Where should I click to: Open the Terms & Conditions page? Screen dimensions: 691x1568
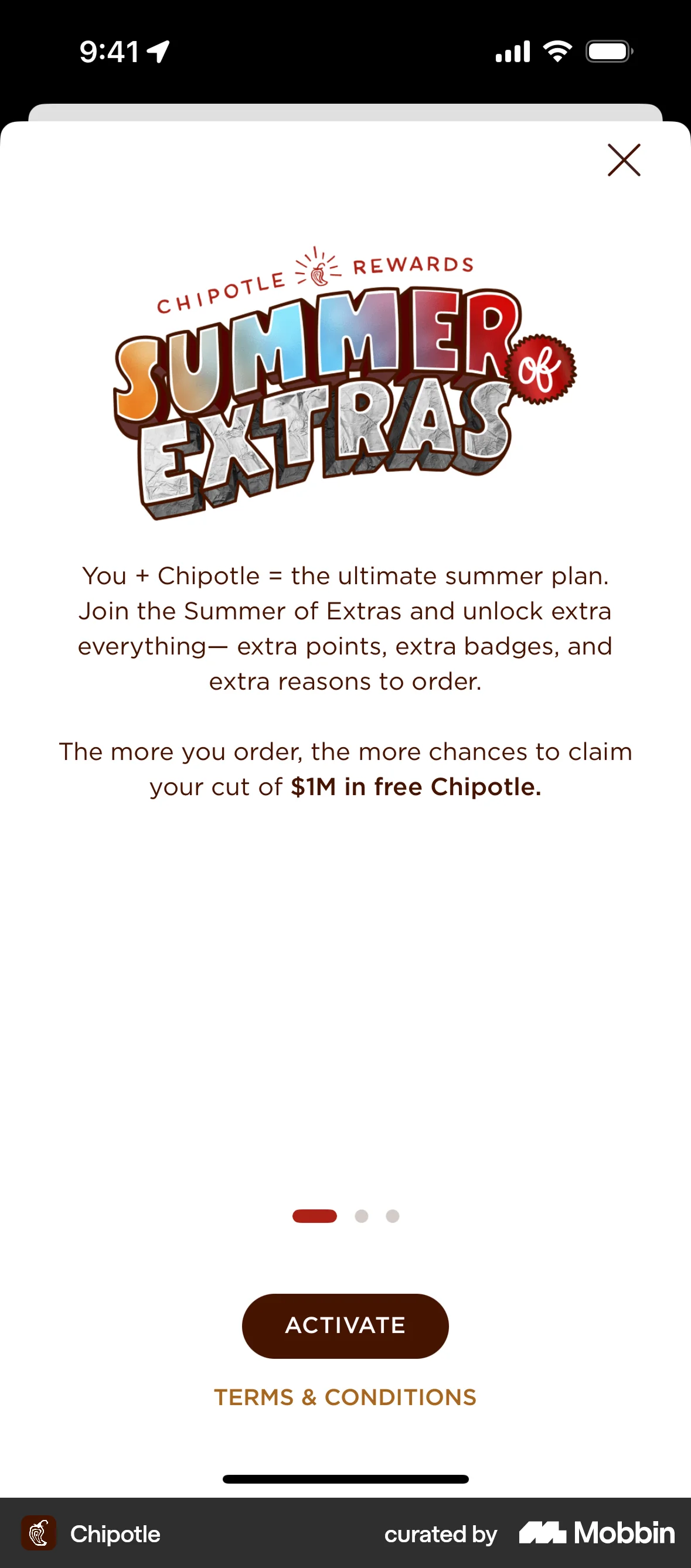tap(345, 1397)
